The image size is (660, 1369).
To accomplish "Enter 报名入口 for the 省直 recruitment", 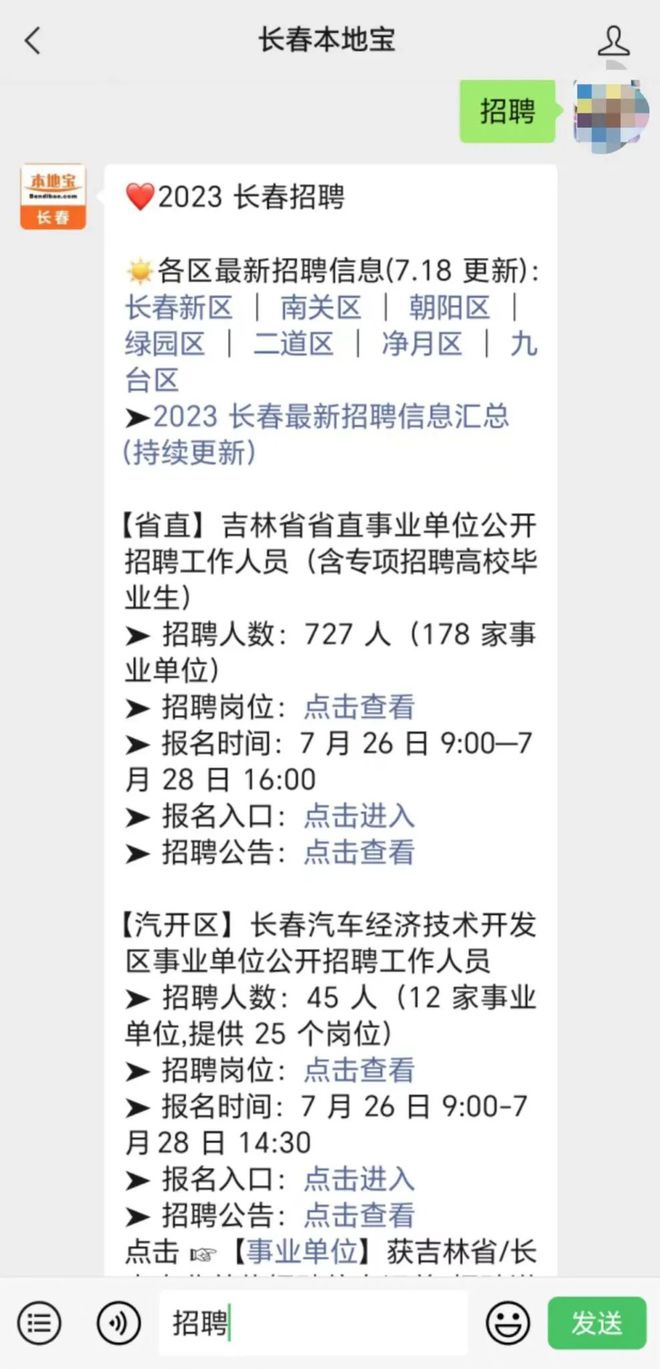I will pos(359,816).
